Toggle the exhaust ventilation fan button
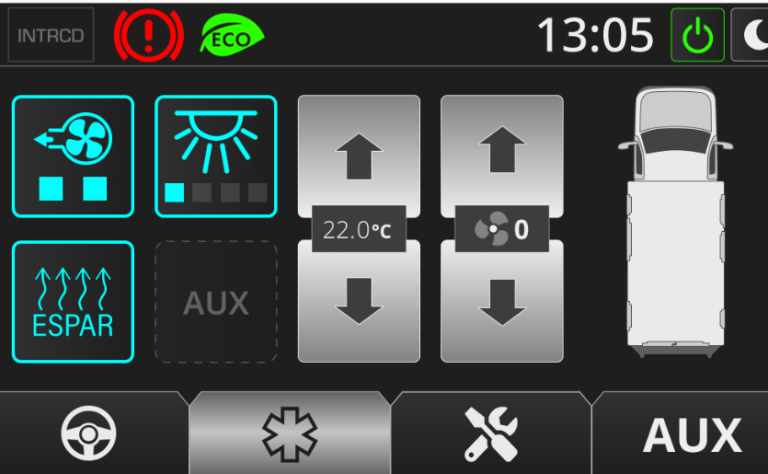Viewport: 768px width, 474px height. [73, 156]
